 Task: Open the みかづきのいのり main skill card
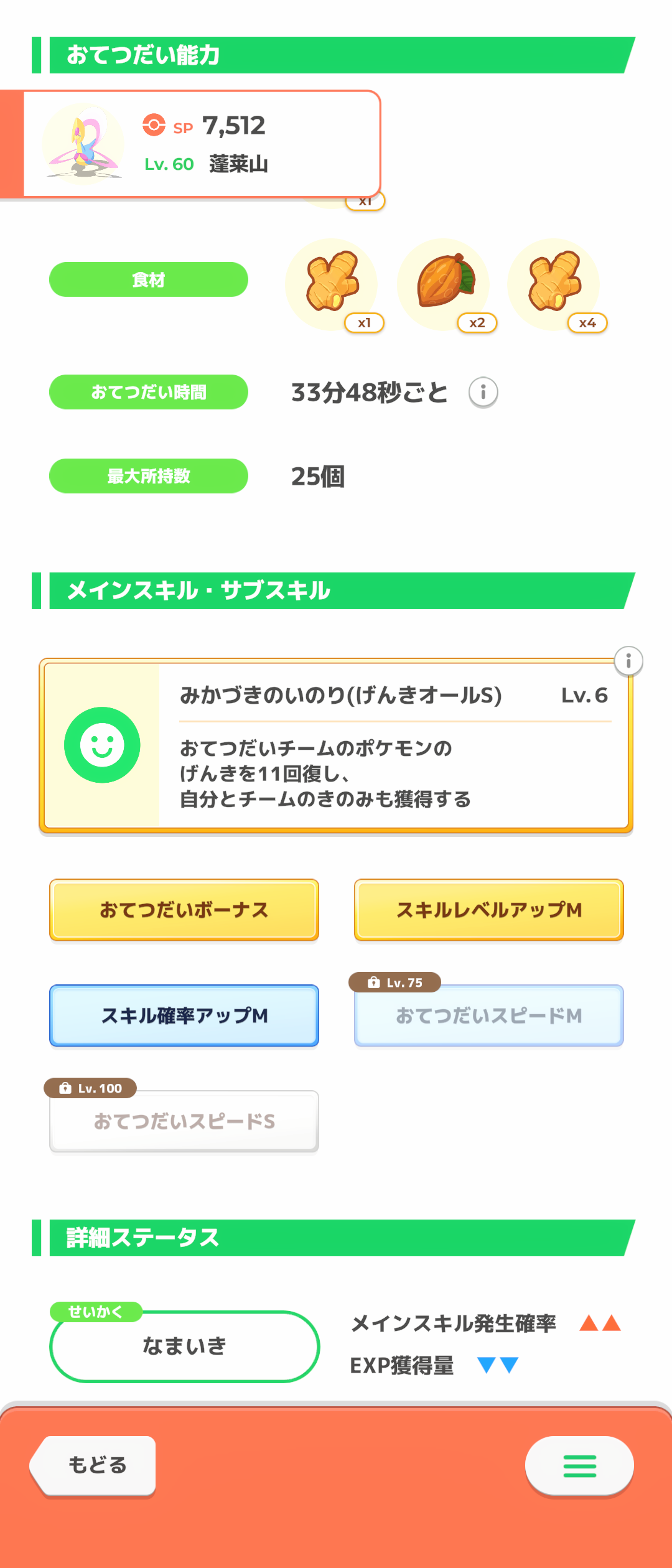point(336,745)
